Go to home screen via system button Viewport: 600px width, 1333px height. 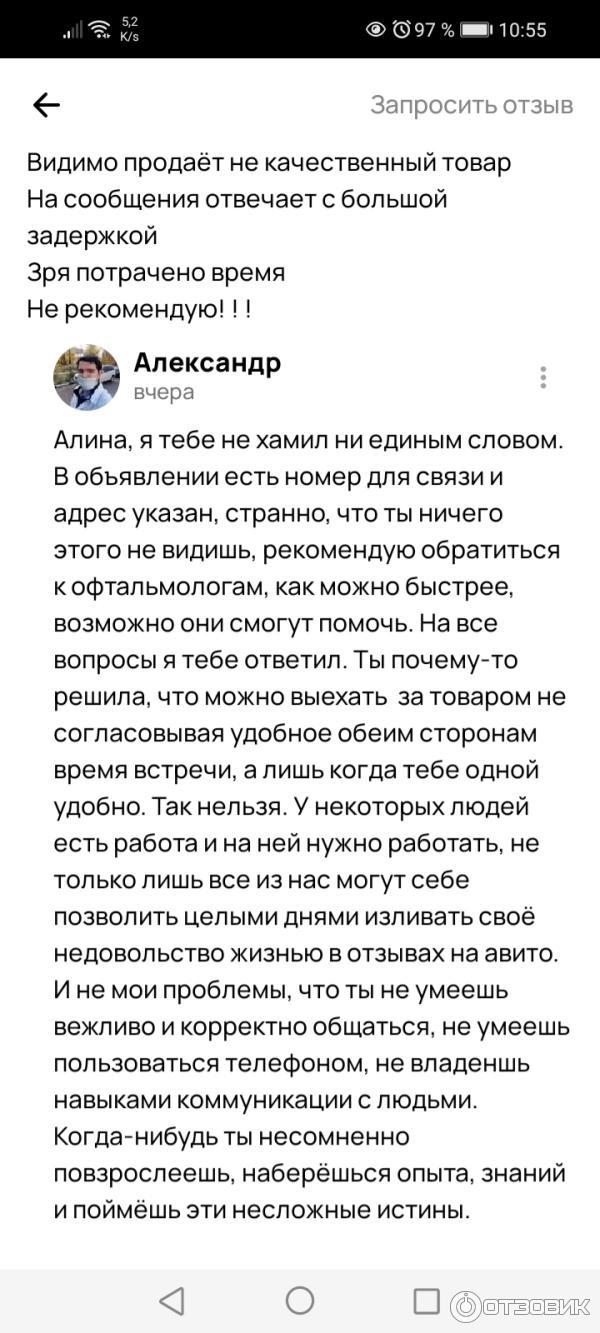click(x=300, y=1300)
